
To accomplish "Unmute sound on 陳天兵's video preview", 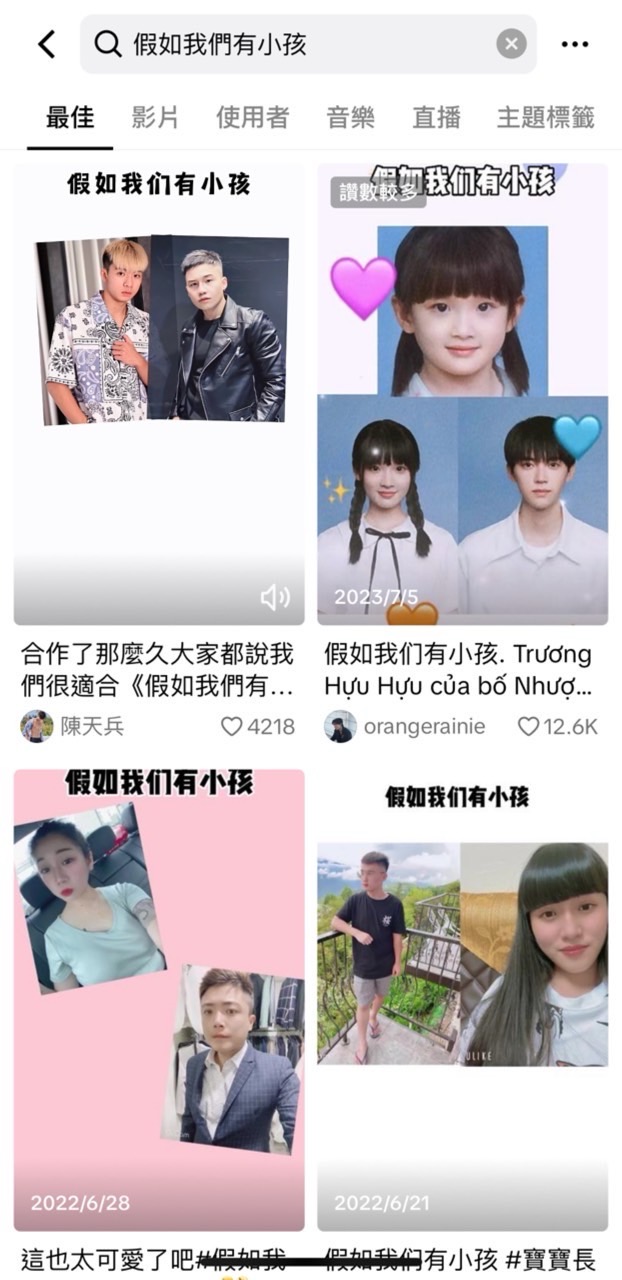I will (274, 598).
